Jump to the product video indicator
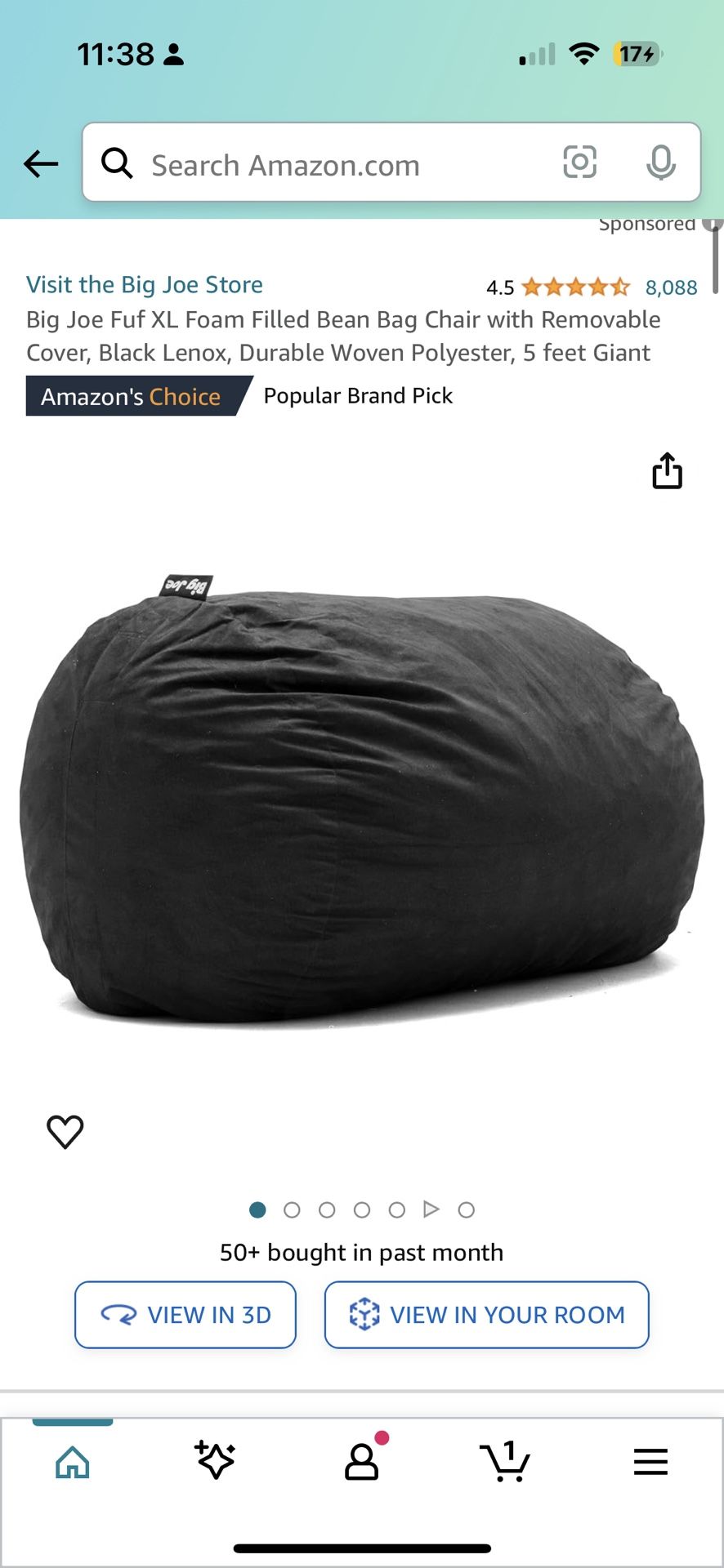This screenshot has width=724, height=1568. tap(431, 1209)
